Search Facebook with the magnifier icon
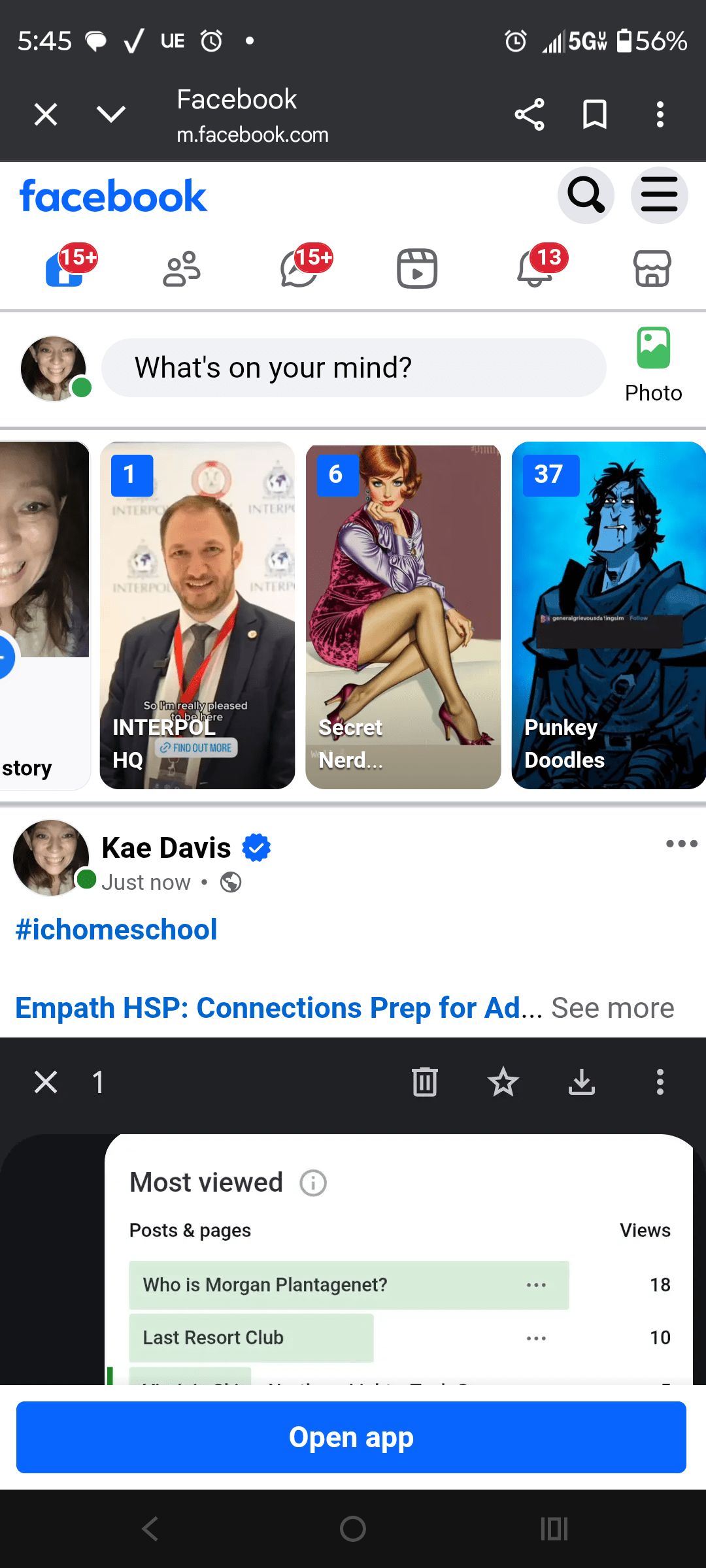 586,195
